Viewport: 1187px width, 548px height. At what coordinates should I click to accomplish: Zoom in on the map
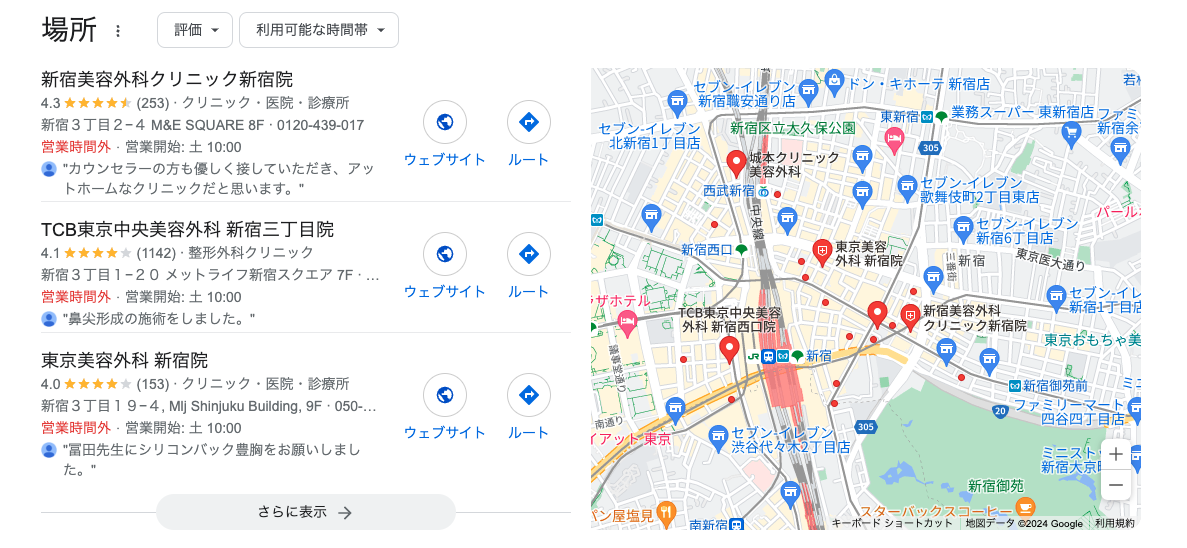click(1117, 454)
